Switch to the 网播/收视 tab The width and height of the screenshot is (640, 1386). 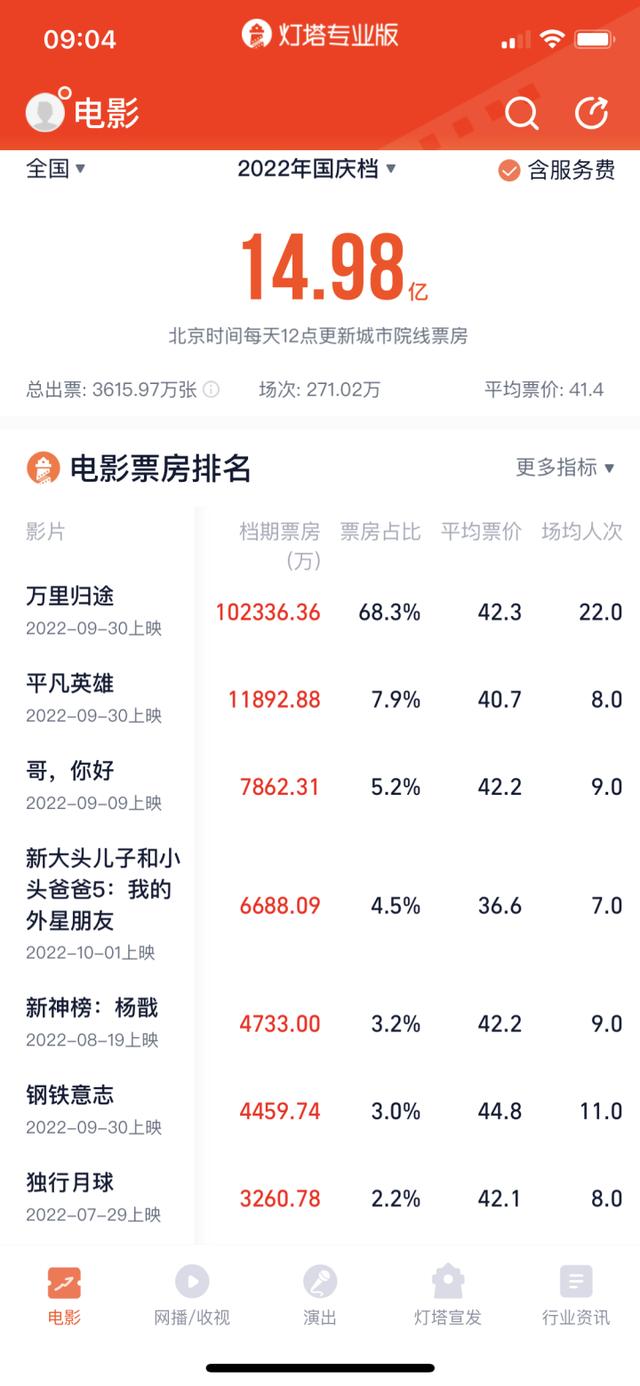point(192,1296)
